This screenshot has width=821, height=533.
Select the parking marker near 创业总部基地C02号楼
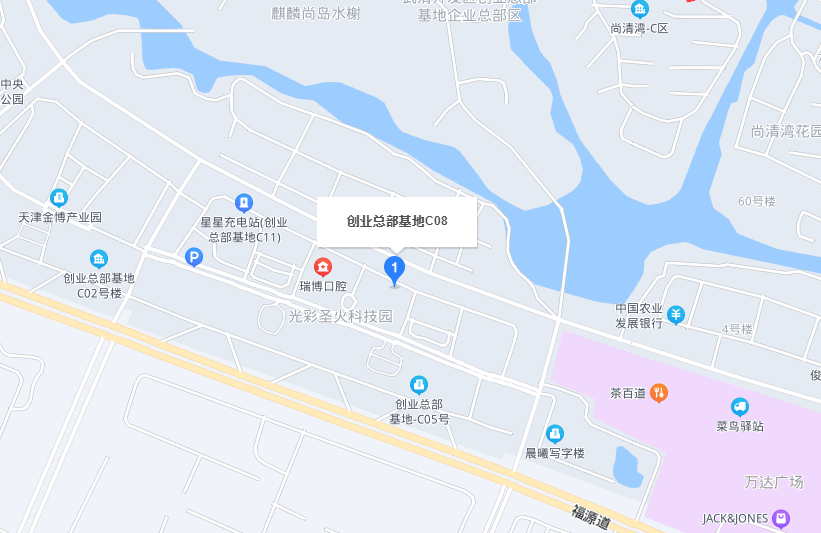click(x=194, y=258)
